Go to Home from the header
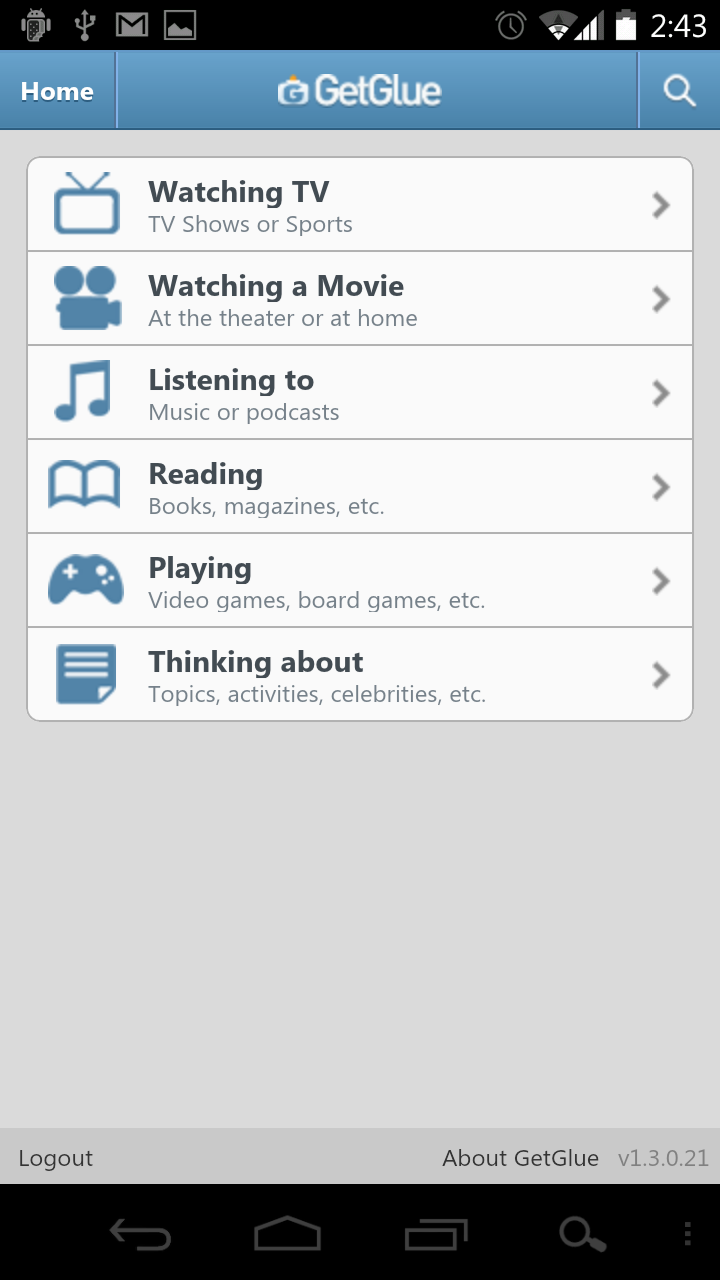This screenshot has height=1280, width=720. (57, 91)
